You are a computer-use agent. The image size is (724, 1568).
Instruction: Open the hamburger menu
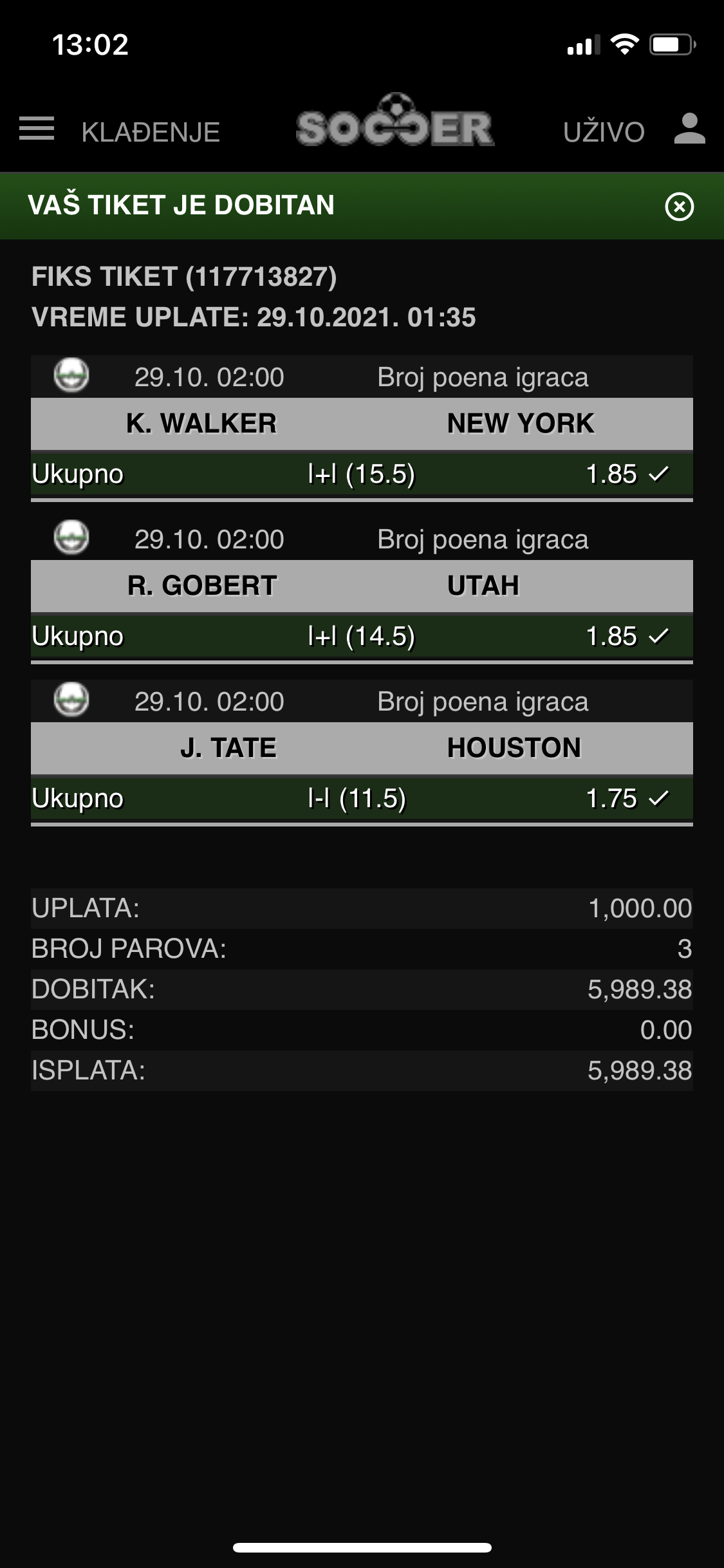click(x=37, y=129)
